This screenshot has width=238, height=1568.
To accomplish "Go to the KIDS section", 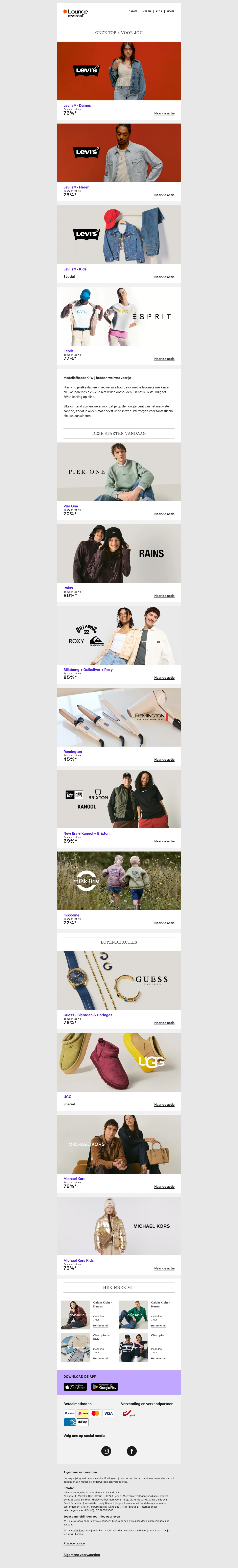I will click(x=159, y=11).
